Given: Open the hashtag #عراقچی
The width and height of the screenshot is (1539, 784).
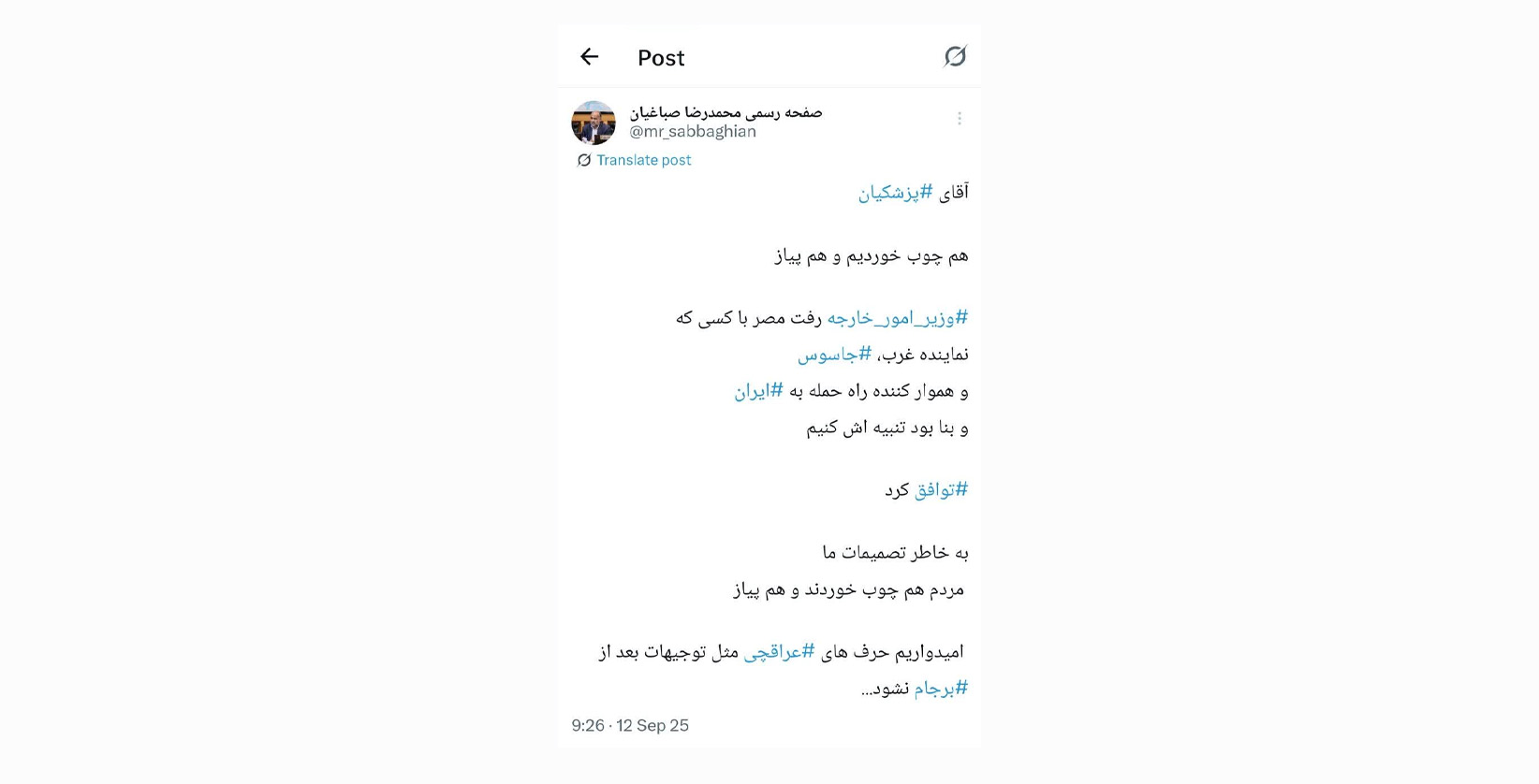Looking at the screenshot, I should [x=780, y=652].
